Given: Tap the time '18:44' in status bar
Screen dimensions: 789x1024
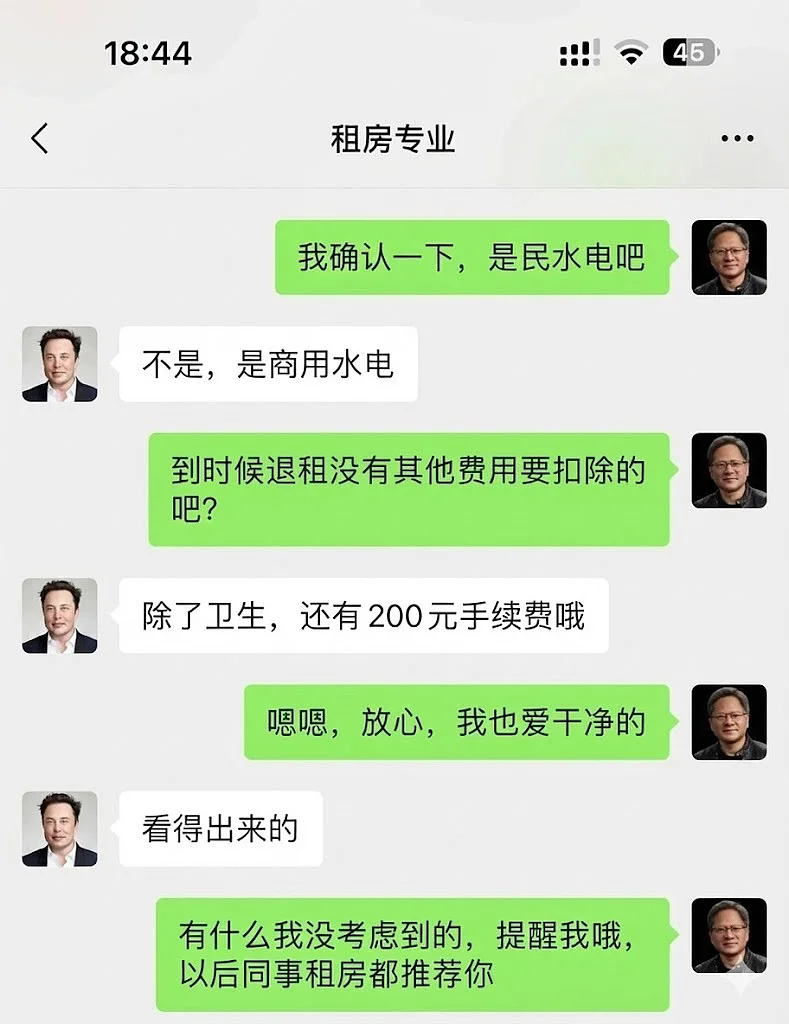Looking at the screenshot, I should pos(148,52).
